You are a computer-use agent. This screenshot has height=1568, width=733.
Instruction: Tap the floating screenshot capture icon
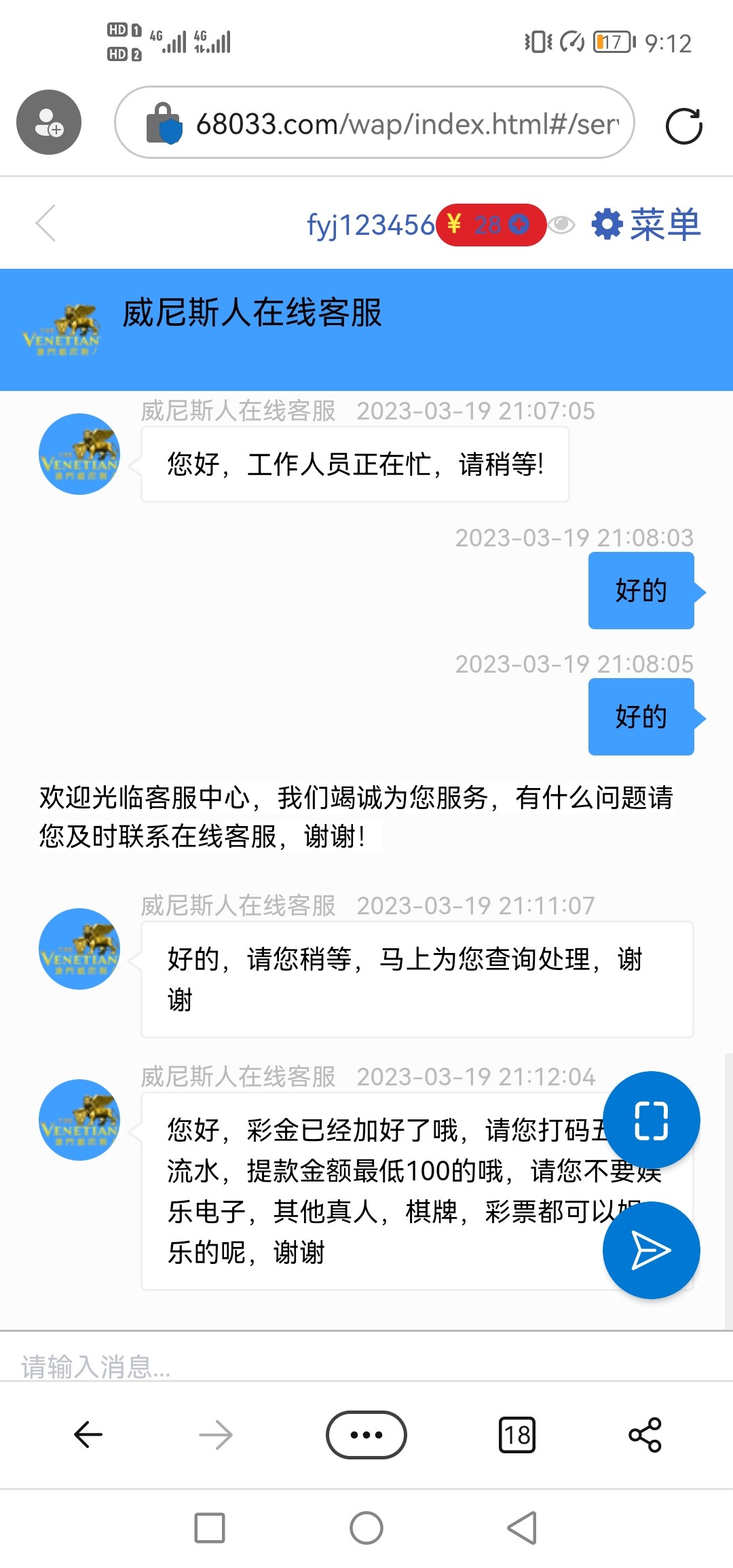pyautogui.click(x=650, y=1120)
